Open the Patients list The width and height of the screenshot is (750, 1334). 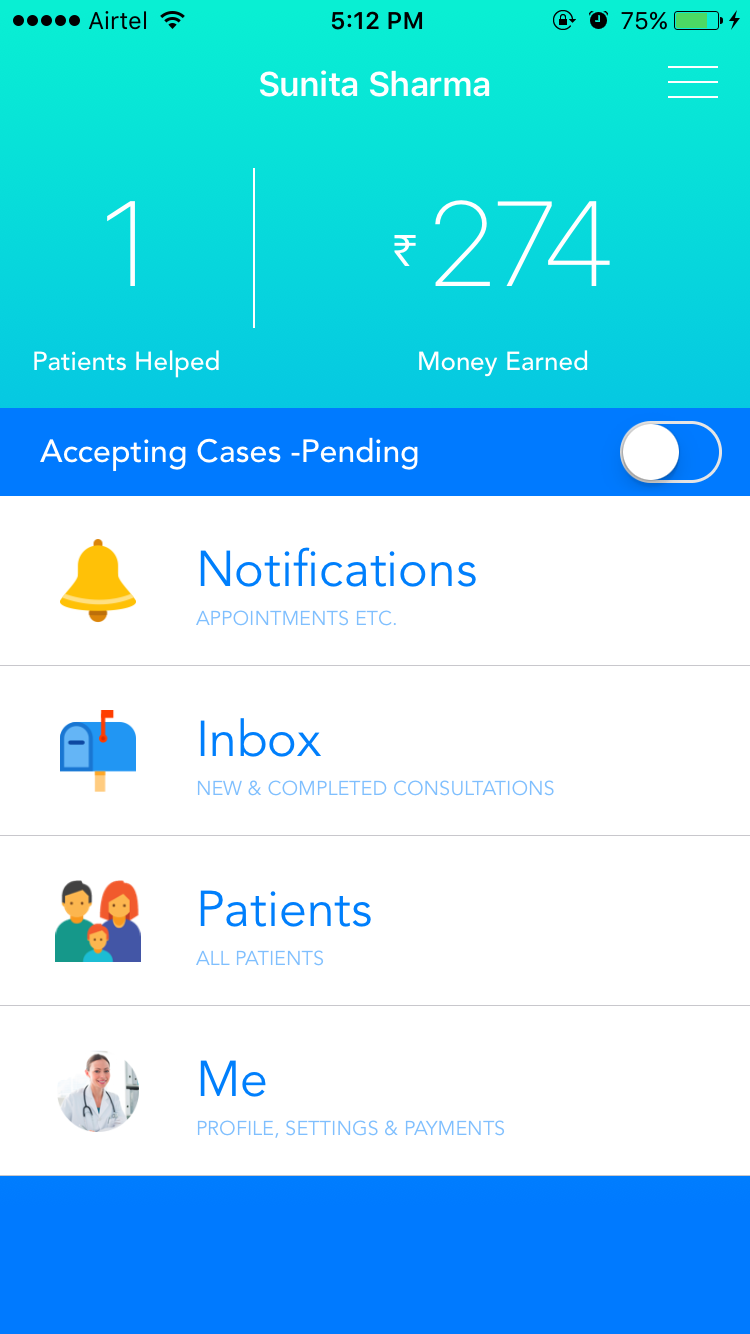284,909
